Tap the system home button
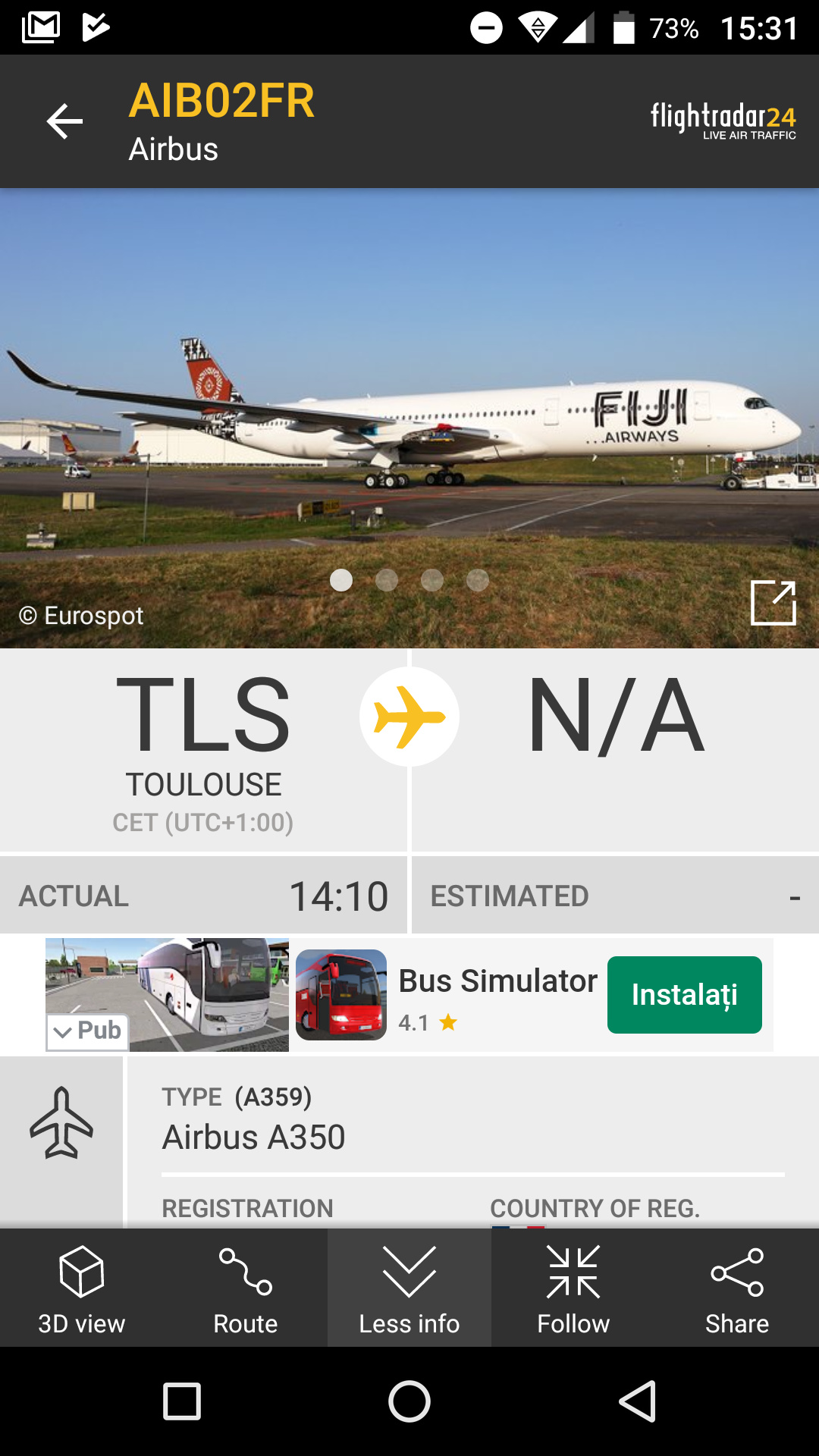 click(x=409, y=1401)
